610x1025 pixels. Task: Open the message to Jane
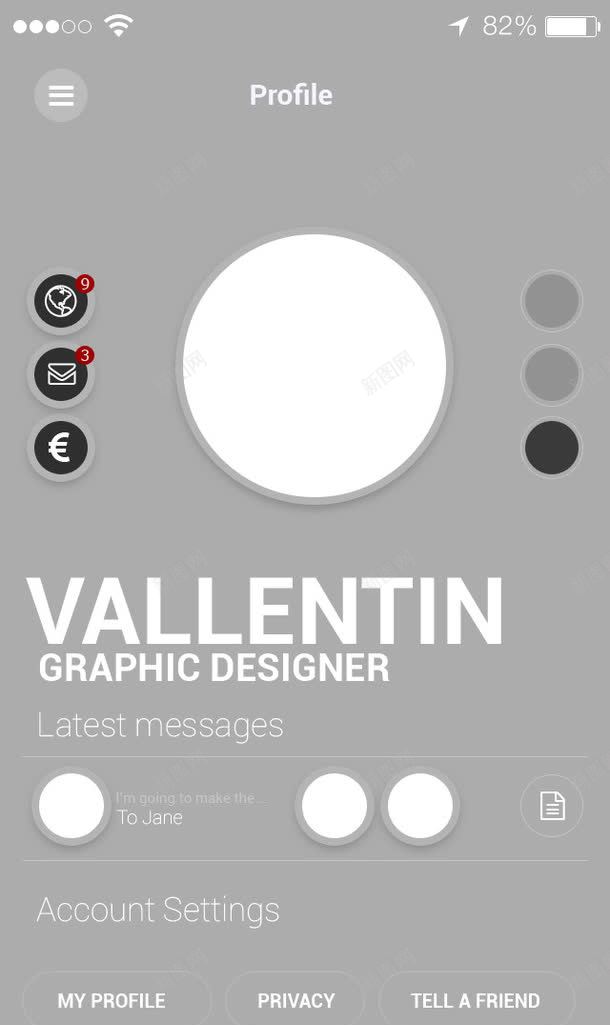coord(150,808)
